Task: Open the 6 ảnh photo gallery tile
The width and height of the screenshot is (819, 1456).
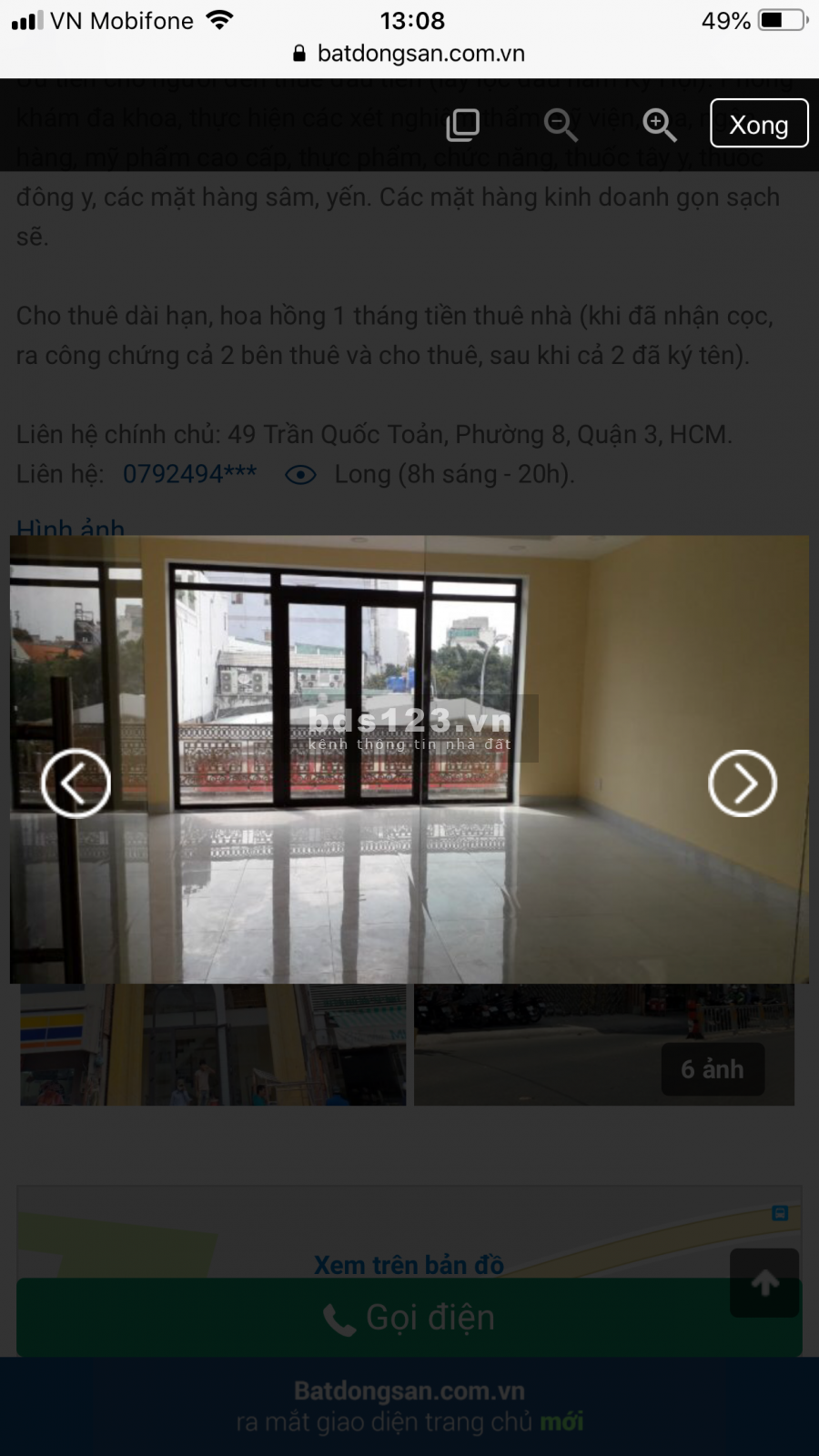Action: click(712, 1068)
